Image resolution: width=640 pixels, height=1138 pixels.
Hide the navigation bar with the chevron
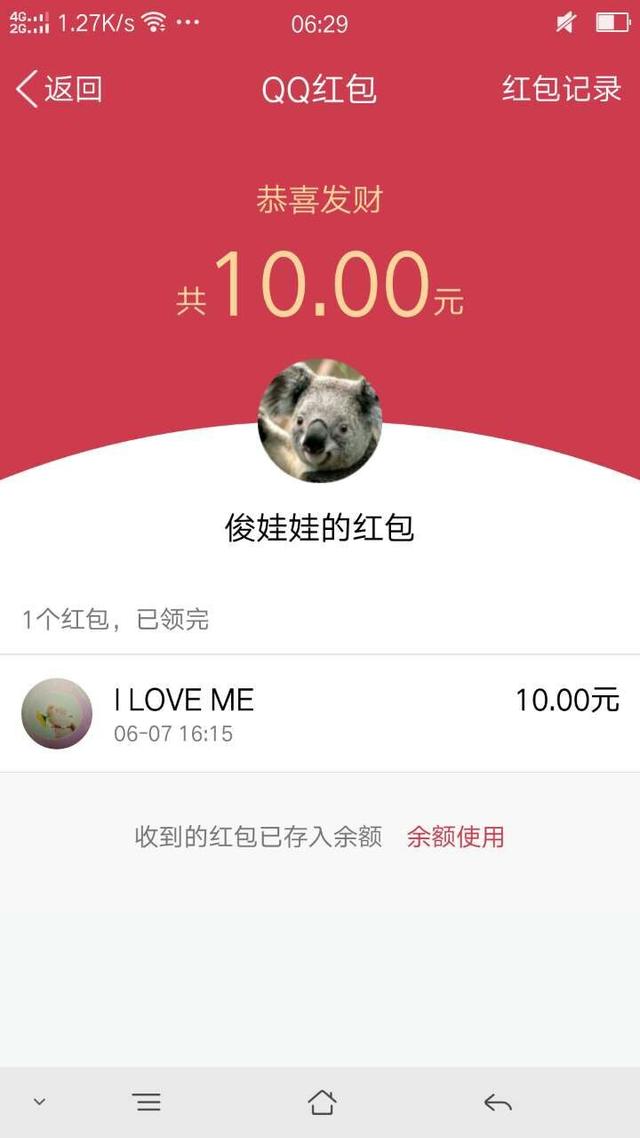tap(39, 1102)
